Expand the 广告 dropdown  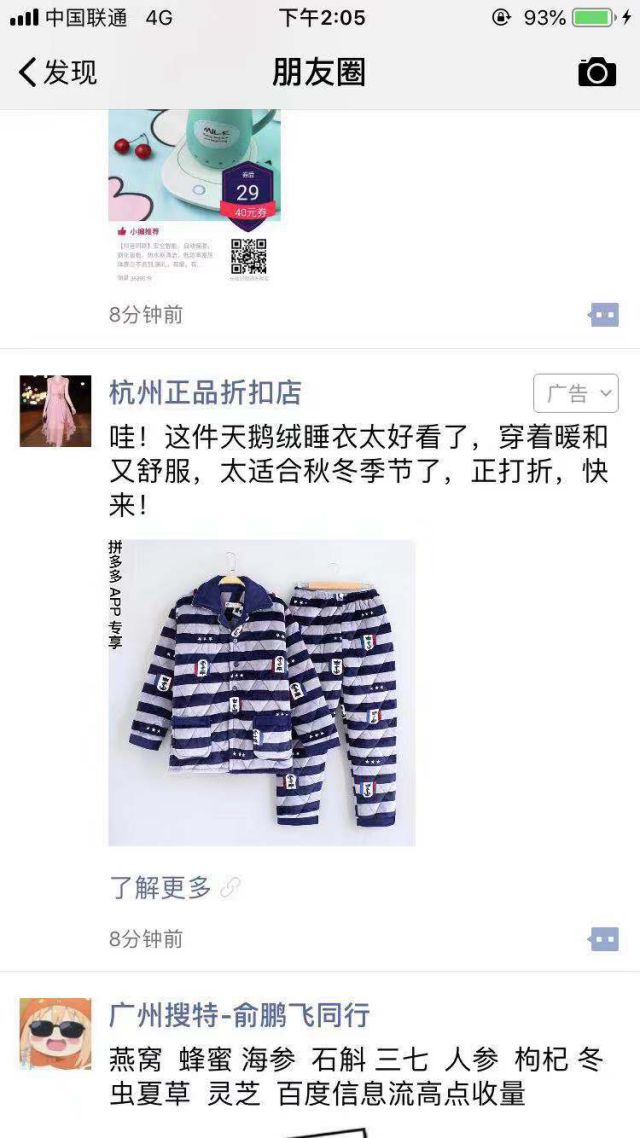coord(576,394)
